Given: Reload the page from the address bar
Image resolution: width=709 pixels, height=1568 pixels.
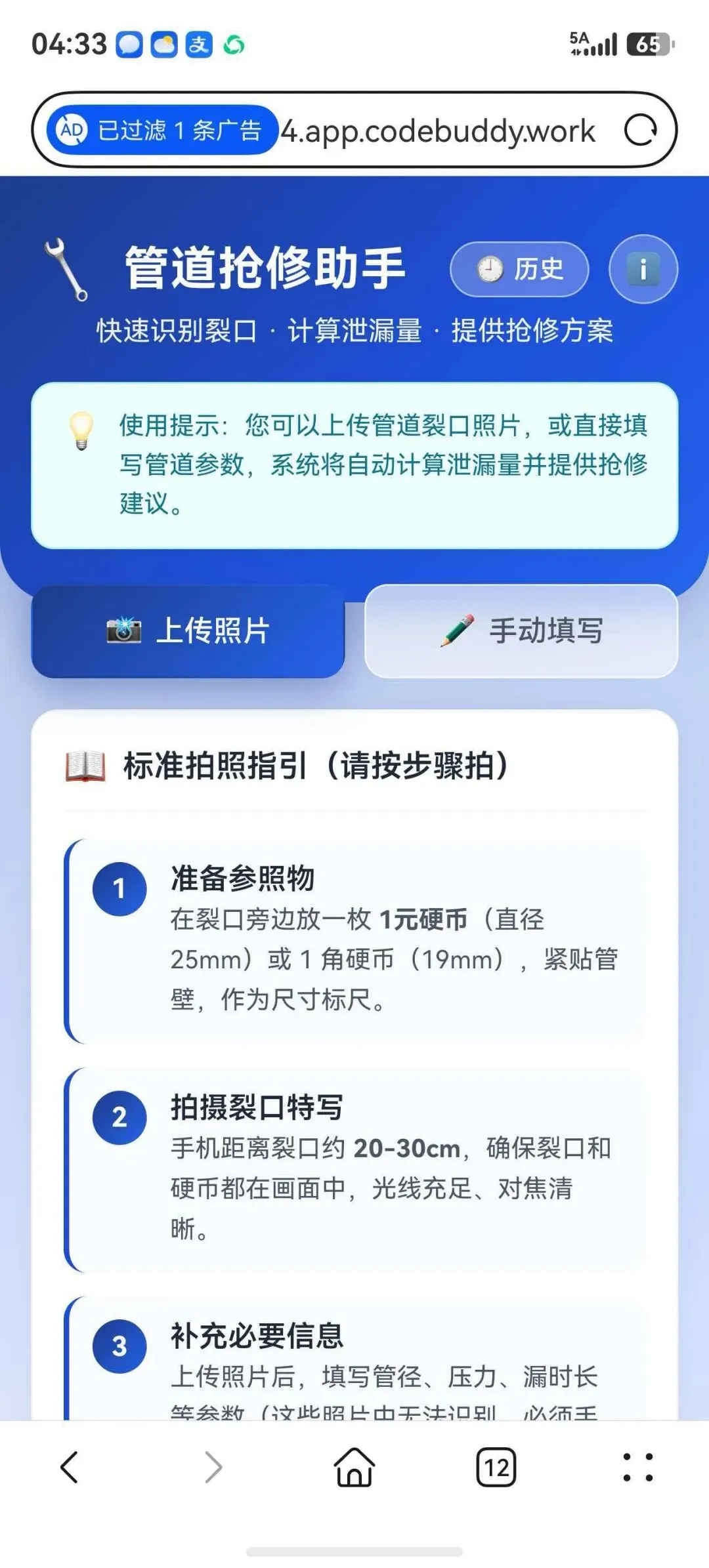Looking at the screenshot, I should point(640,130).
